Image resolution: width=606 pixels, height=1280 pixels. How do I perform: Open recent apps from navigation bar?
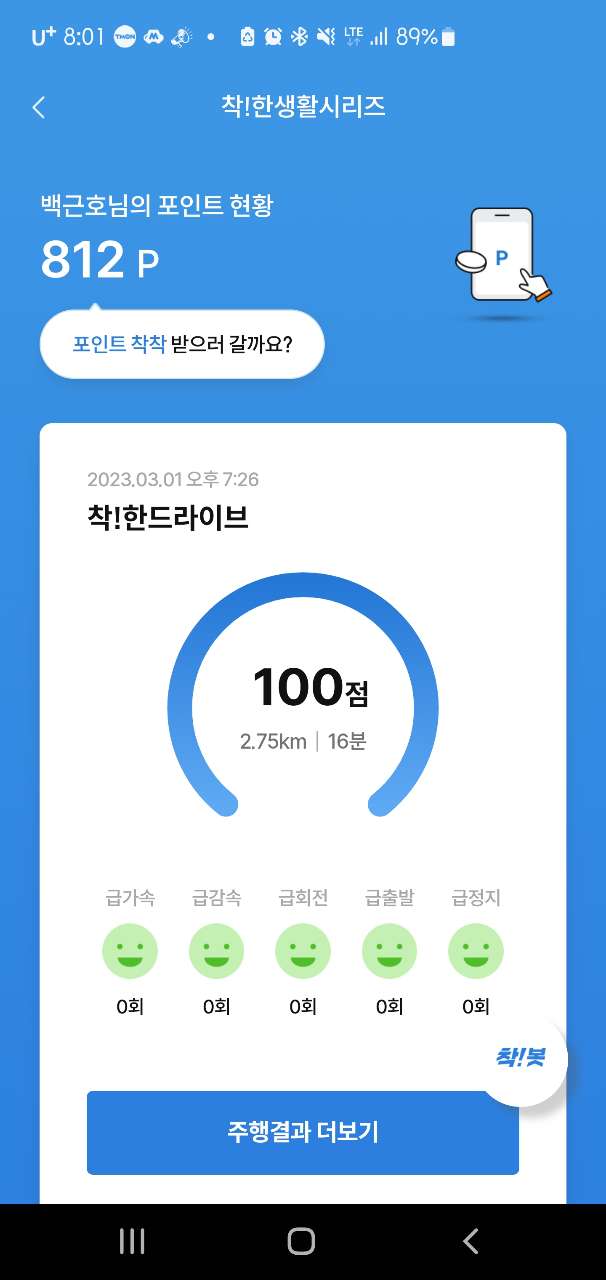click(x=132, y=1241)
